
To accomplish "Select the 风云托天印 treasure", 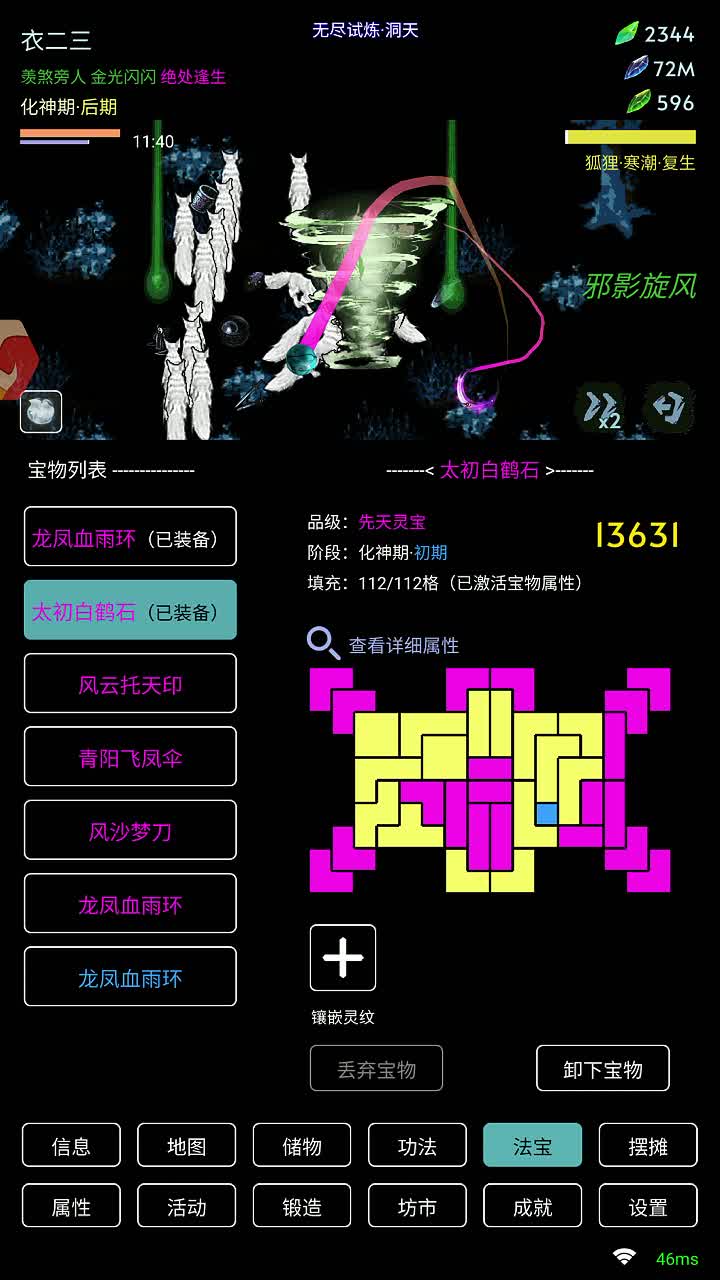I will 129,683.
